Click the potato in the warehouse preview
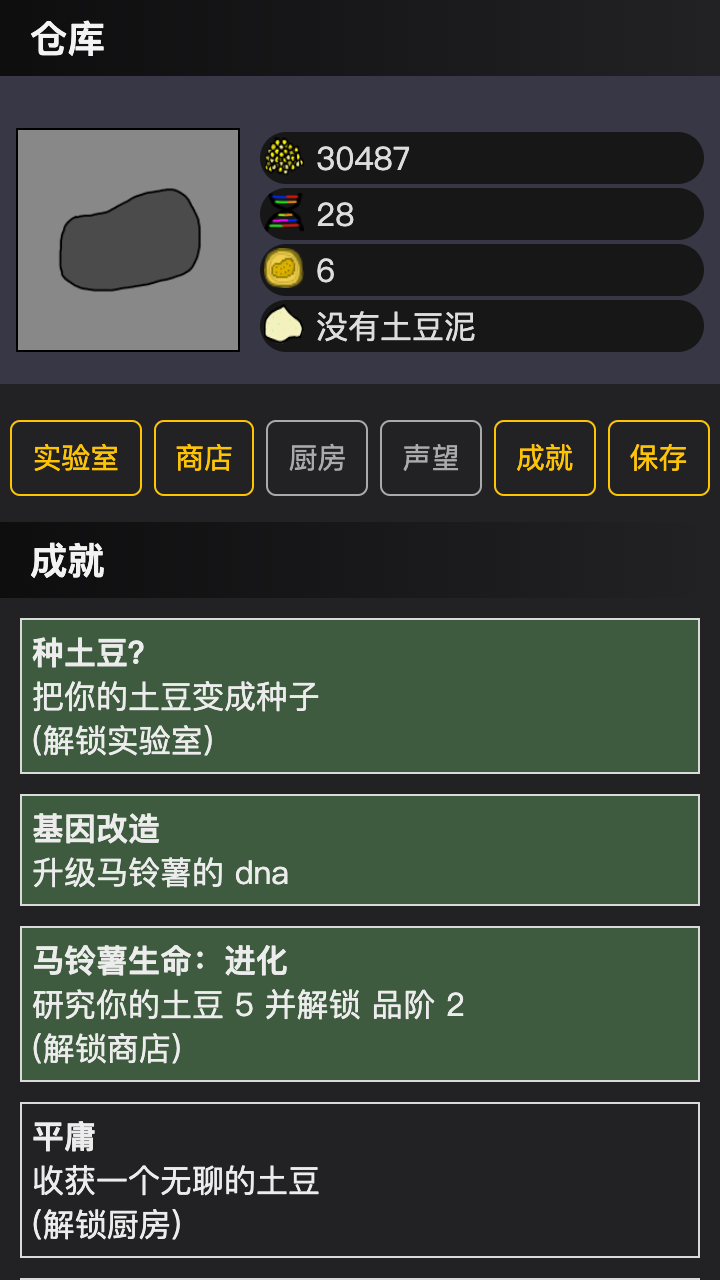The height and width of the screenshot is (1280, 720). (x=127, y=237)
